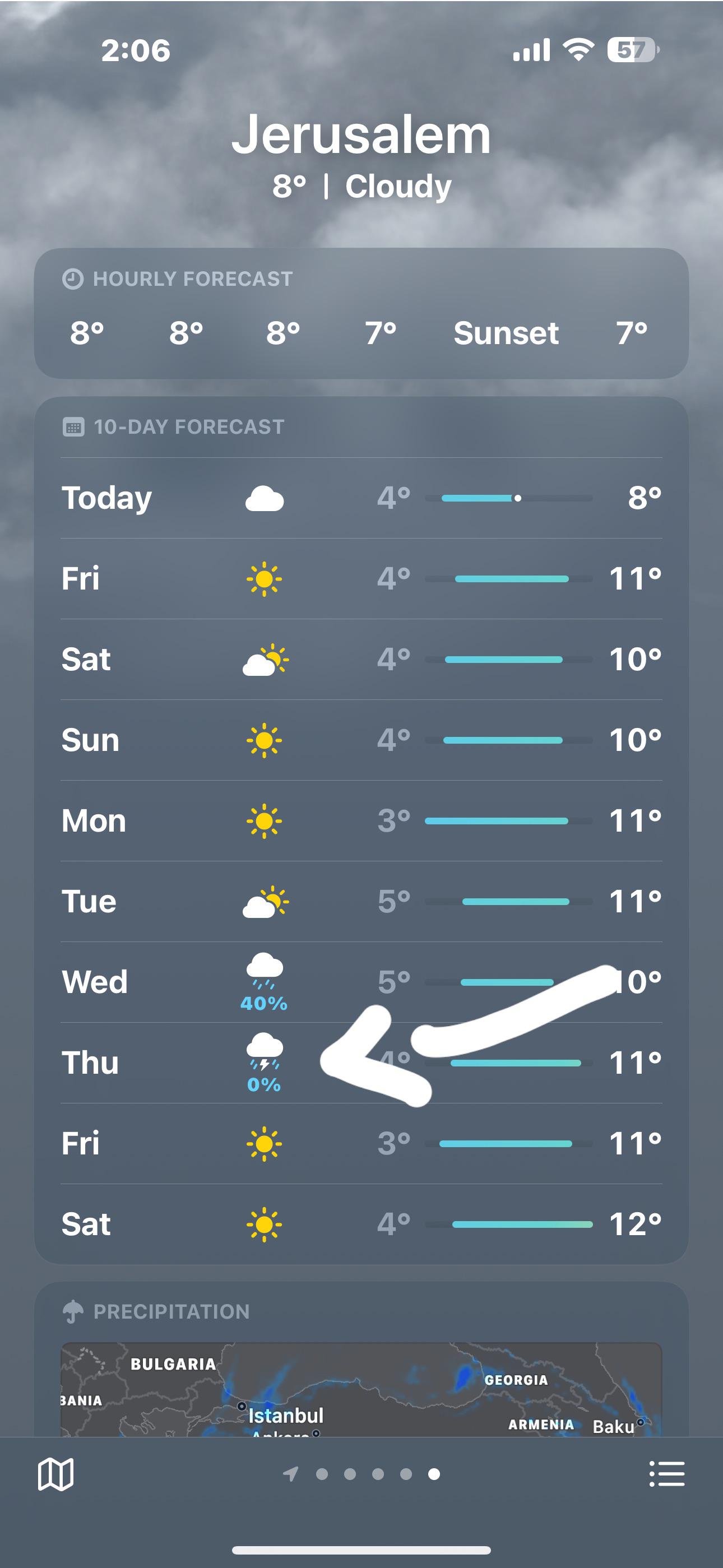The height and width of the screenshot is (1568, 723).
Task: Select the Mon forecast row
Action: (x=361, y=820)
